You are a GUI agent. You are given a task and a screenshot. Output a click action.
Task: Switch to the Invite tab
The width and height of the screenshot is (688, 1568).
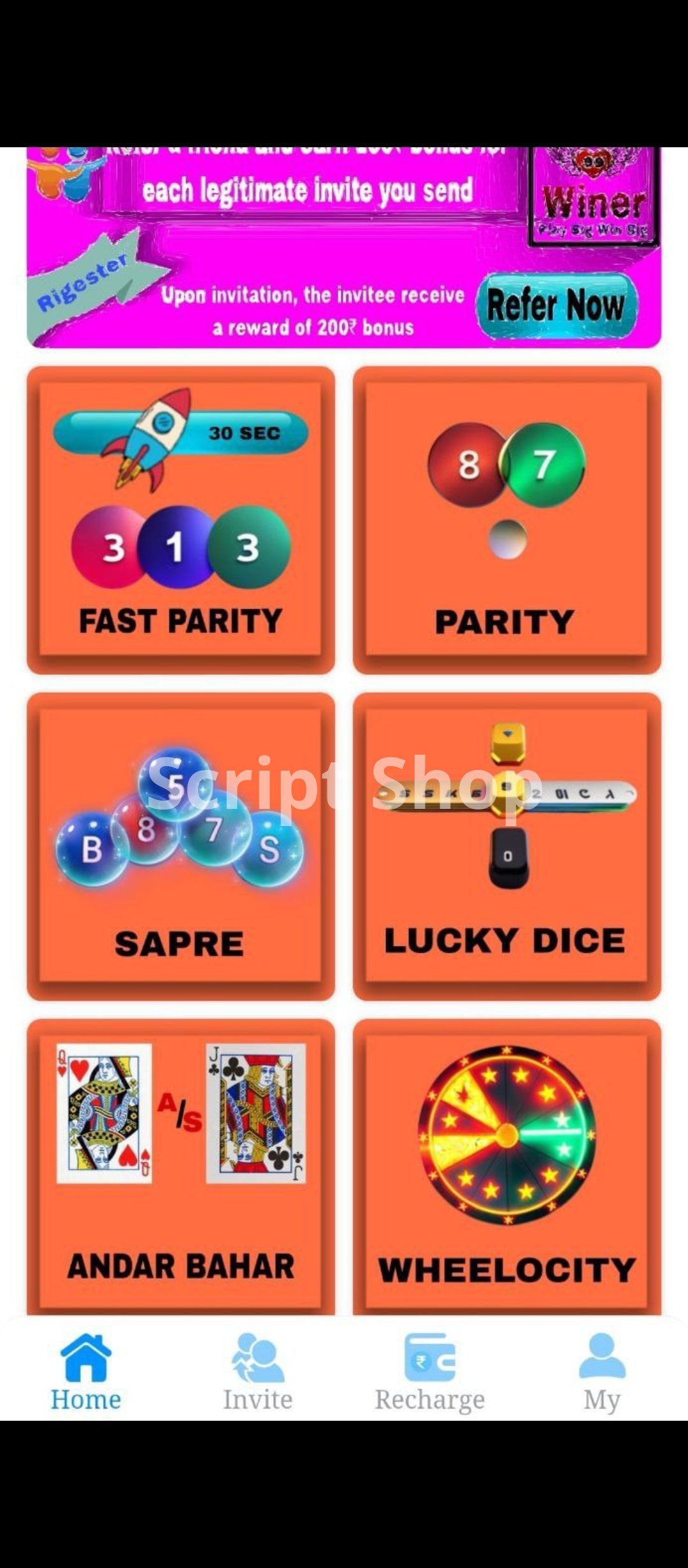pyautogui.click(x=258, y=1372)
